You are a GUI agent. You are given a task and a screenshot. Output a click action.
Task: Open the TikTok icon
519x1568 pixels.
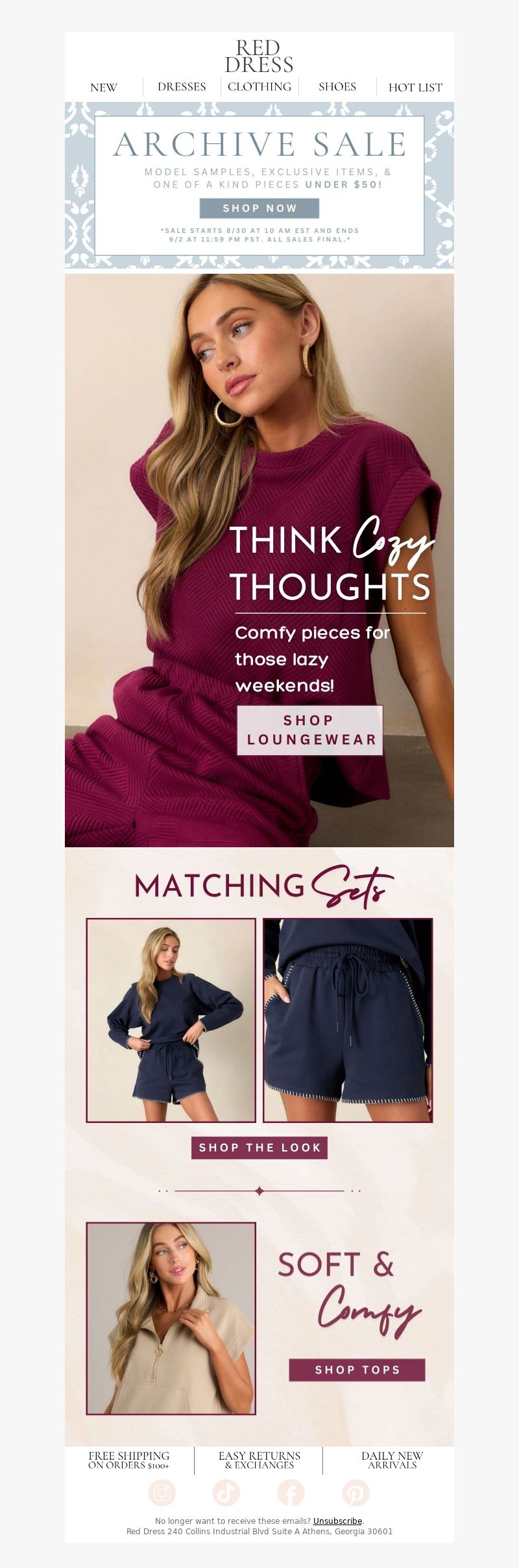226,1493
